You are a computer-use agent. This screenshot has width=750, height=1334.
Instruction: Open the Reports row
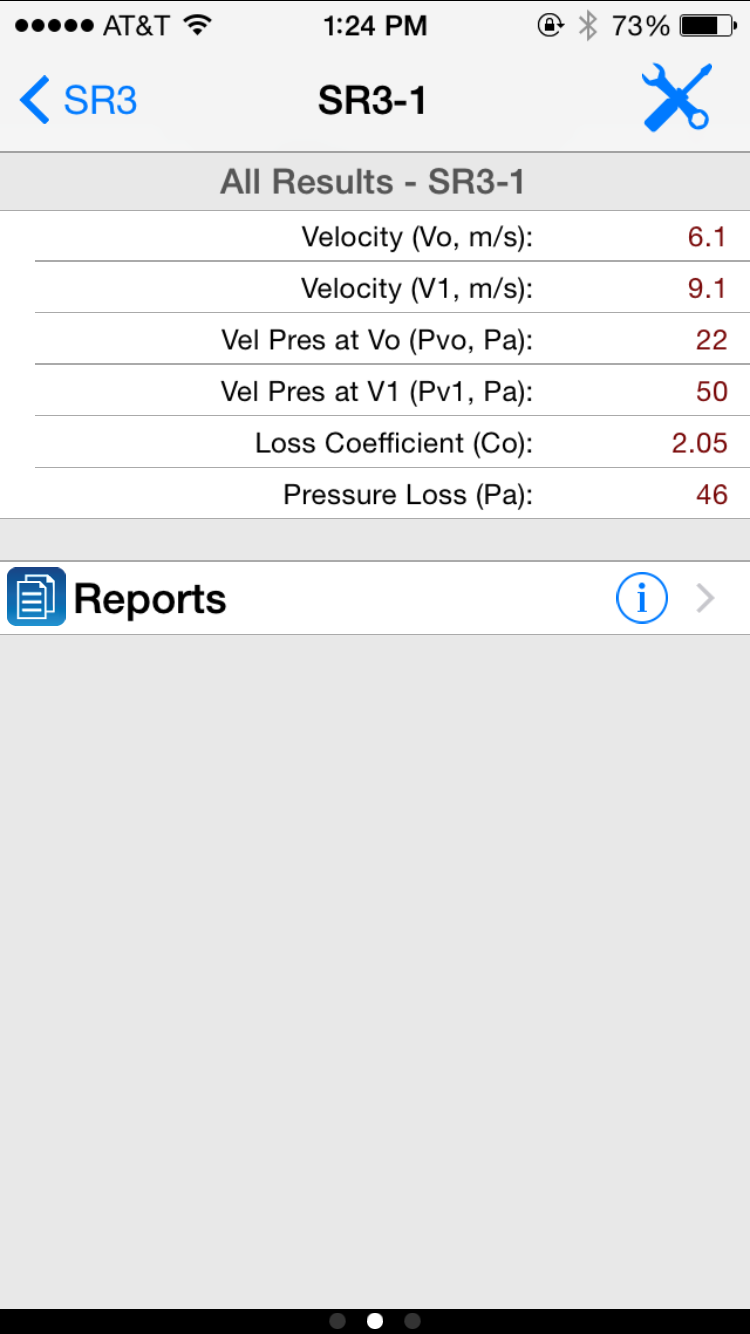click(375, 598)
